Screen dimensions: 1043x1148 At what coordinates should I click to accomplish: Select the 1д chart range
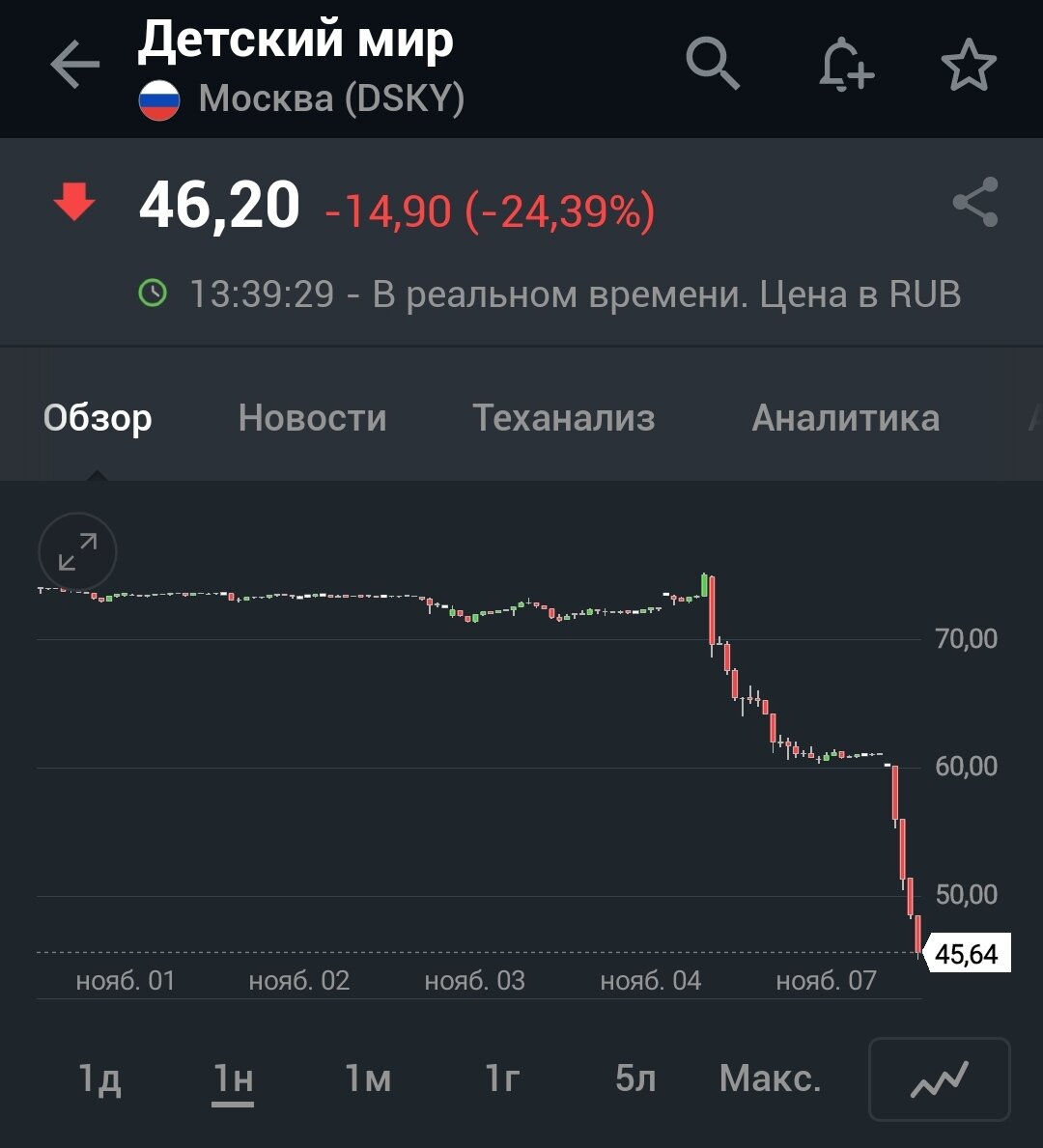pos(99,1078)
